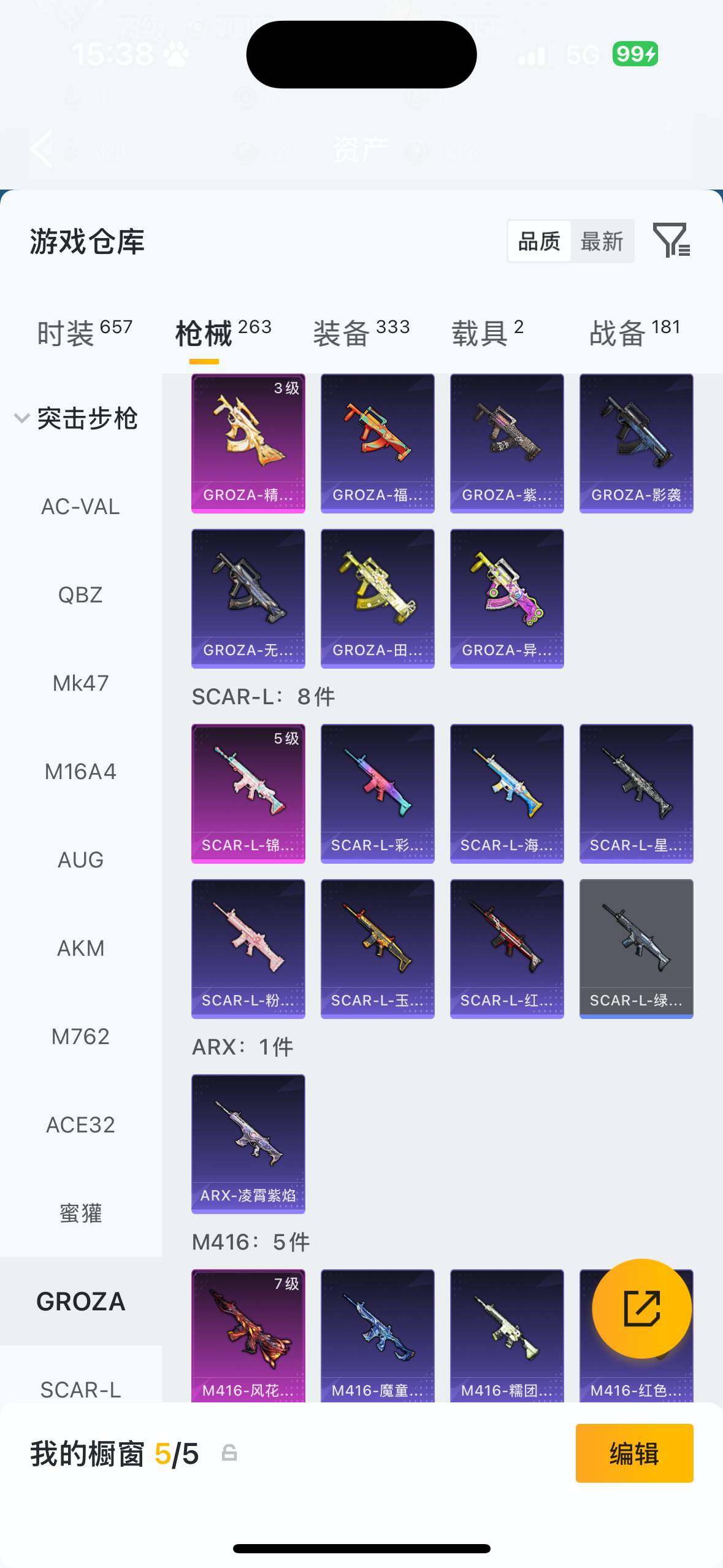Collapse the 突击步枪 category

click(x=22, y=418)
